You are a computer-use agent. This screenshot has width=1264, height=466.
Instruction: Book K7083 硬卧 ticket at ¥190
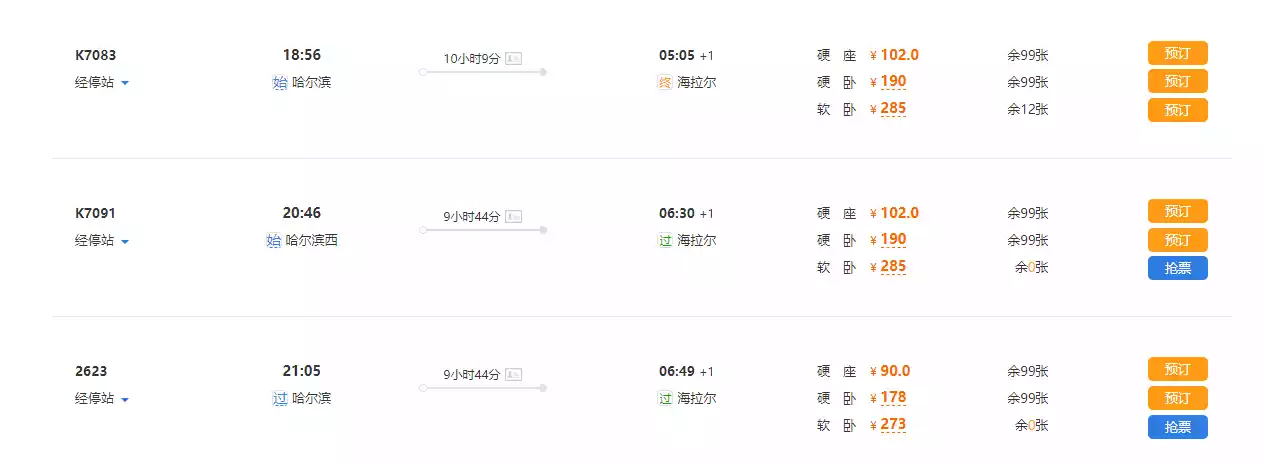click(x=1177, y=81)
